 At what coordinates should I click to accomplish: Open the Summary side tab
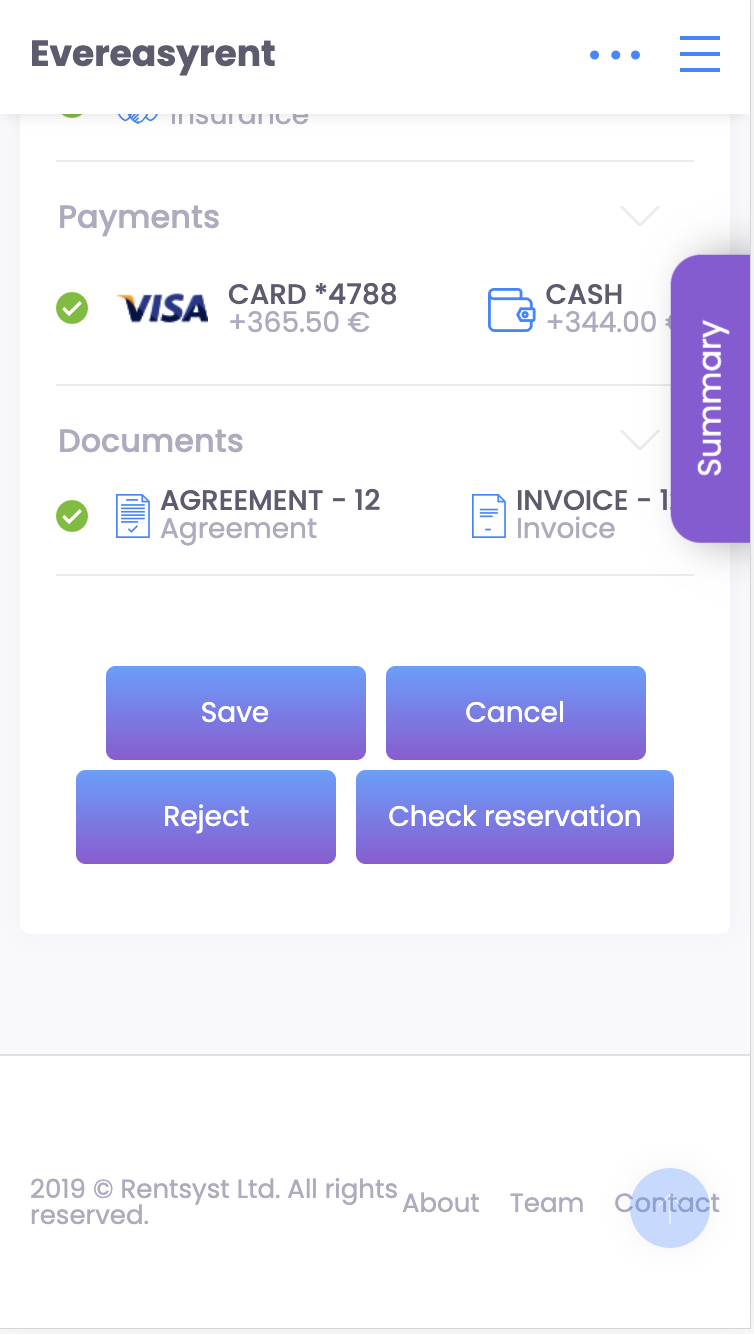click(x=710, y=398)
